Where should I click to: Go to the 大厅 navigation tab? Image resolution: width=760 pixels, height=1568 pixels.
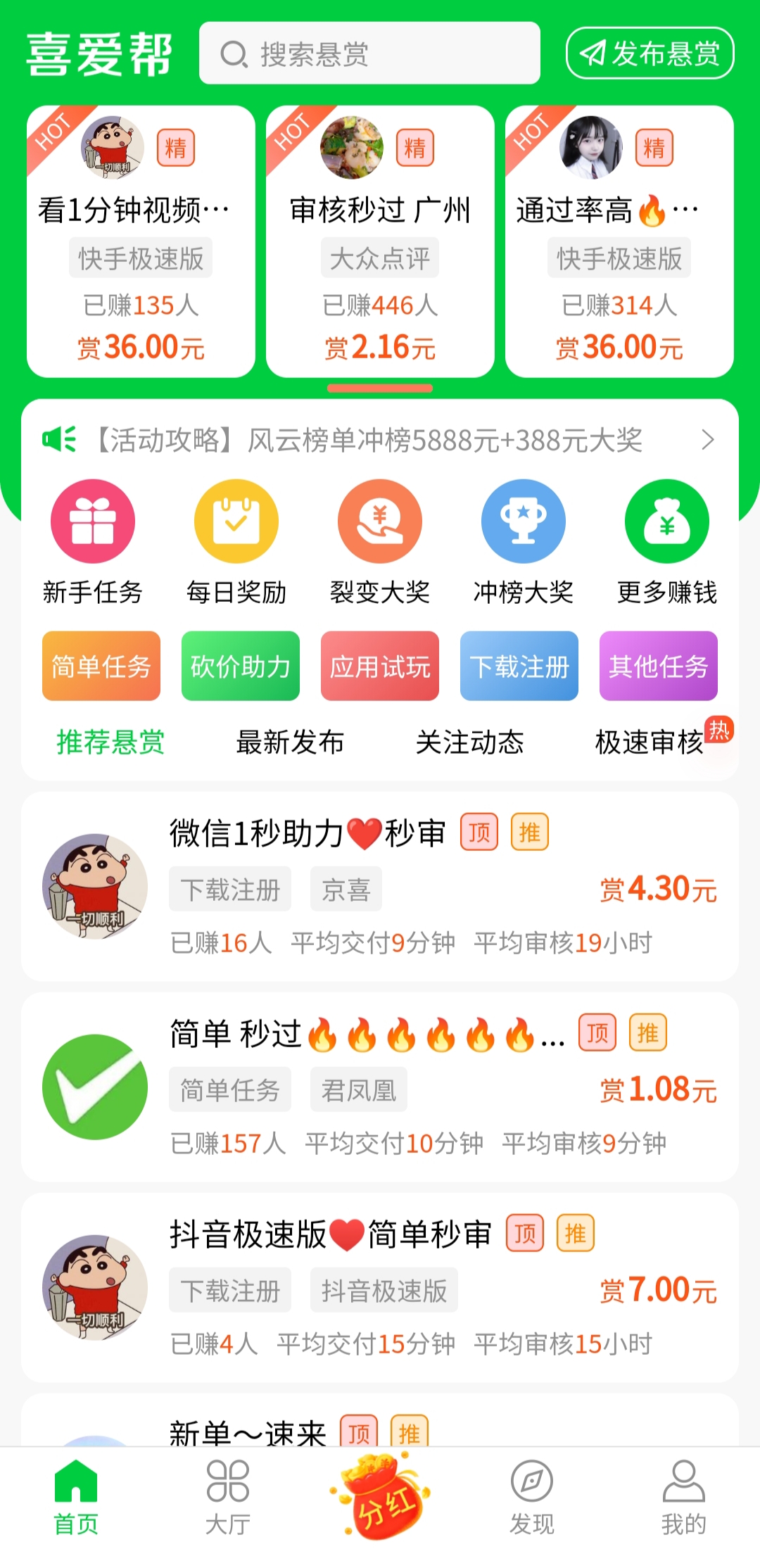pos(228,1498)
